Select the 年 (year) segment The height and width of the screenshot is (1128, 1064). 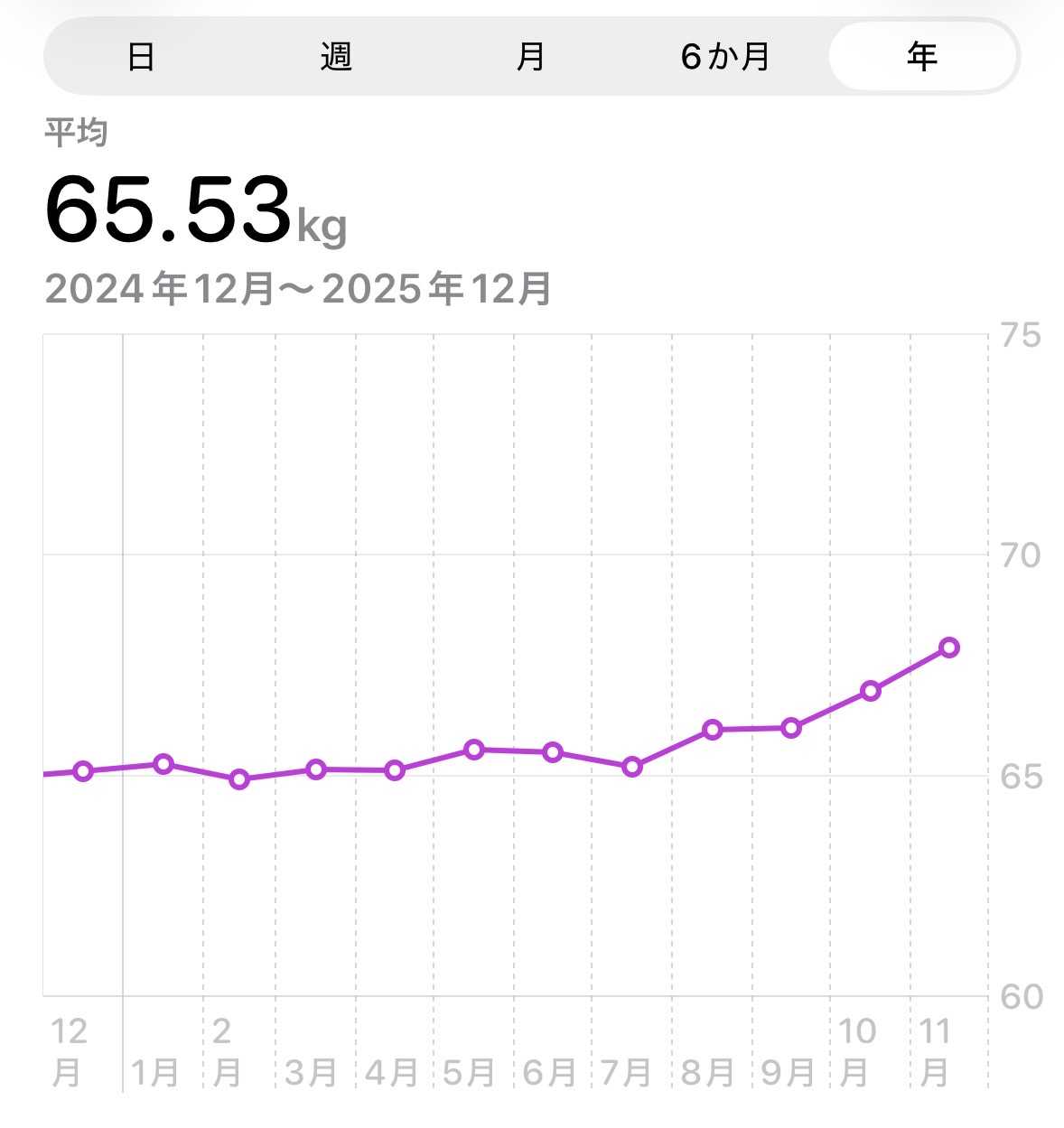click(x=922, y=57)
